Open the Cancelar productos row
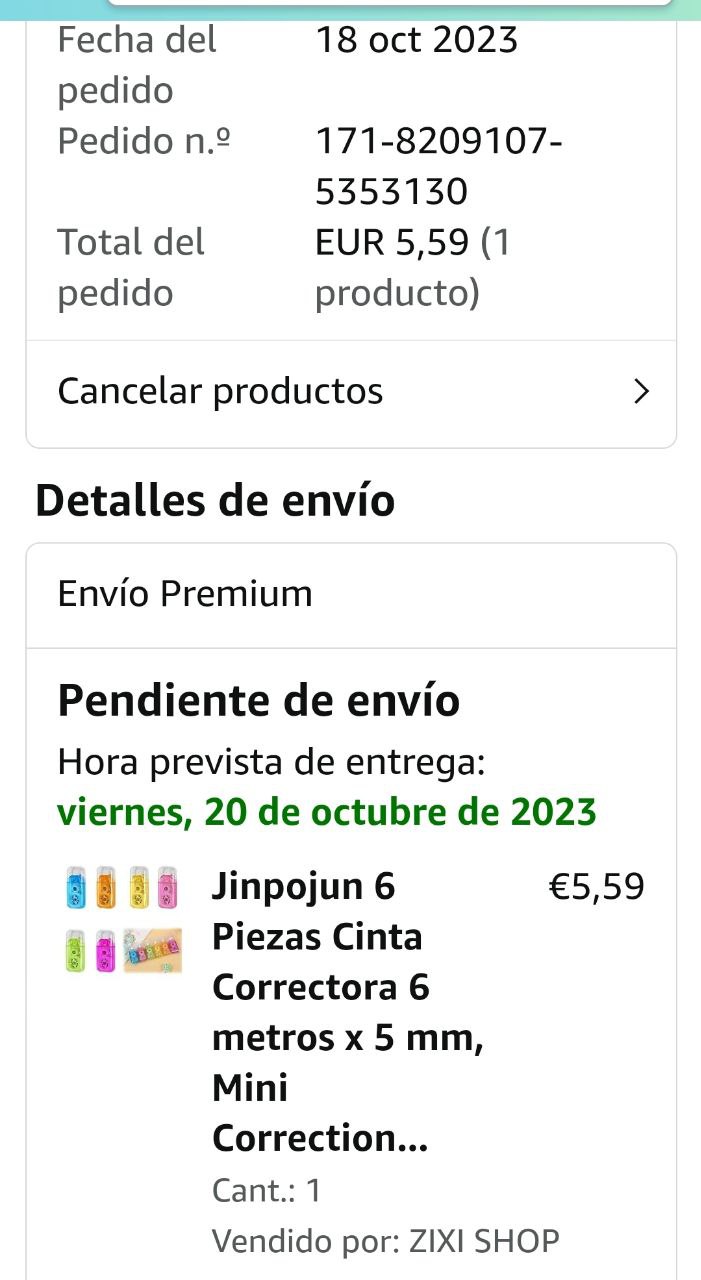Viewport: 701px width, 1280px height. pyautogui.click(x=350, y=392)
